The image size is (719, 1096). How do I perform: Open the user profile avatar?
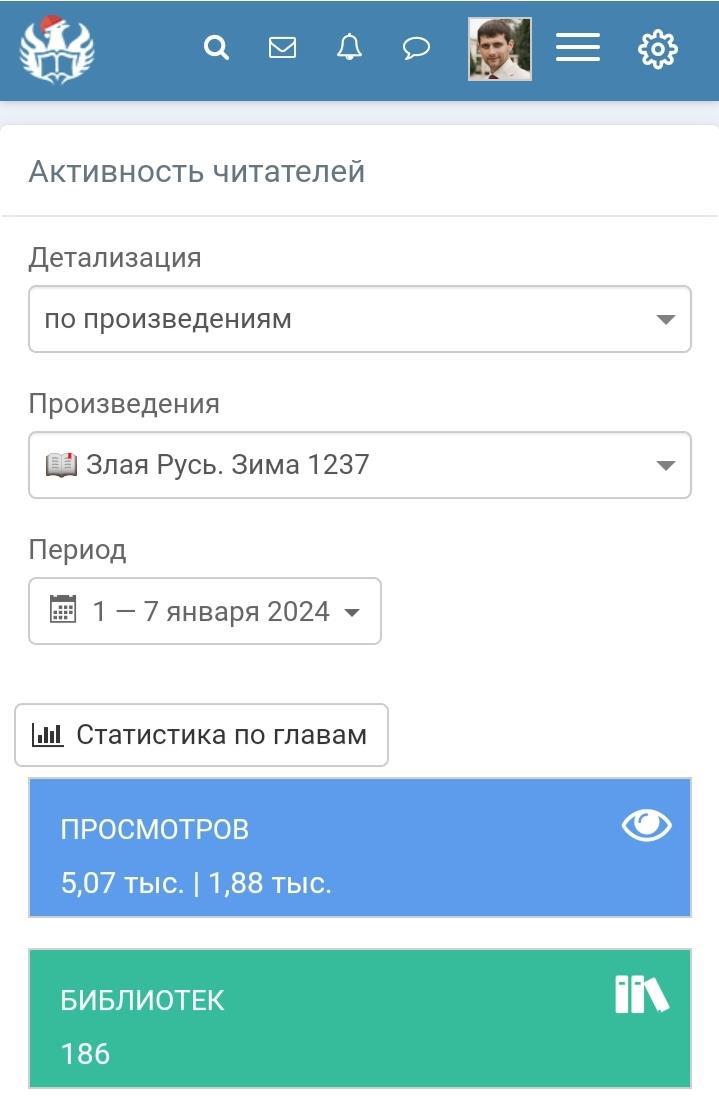[499, 49]
